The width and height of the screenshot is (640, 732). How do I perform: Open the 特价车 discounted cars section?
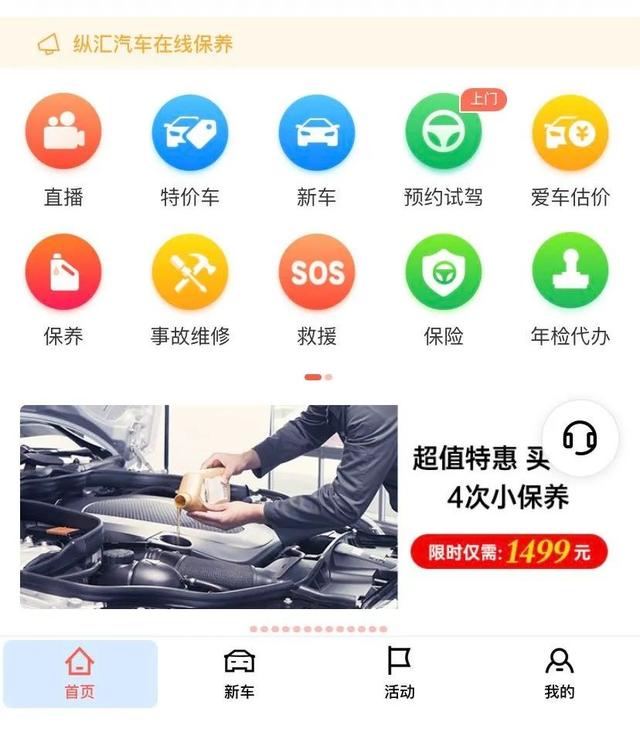click(190, 133)
